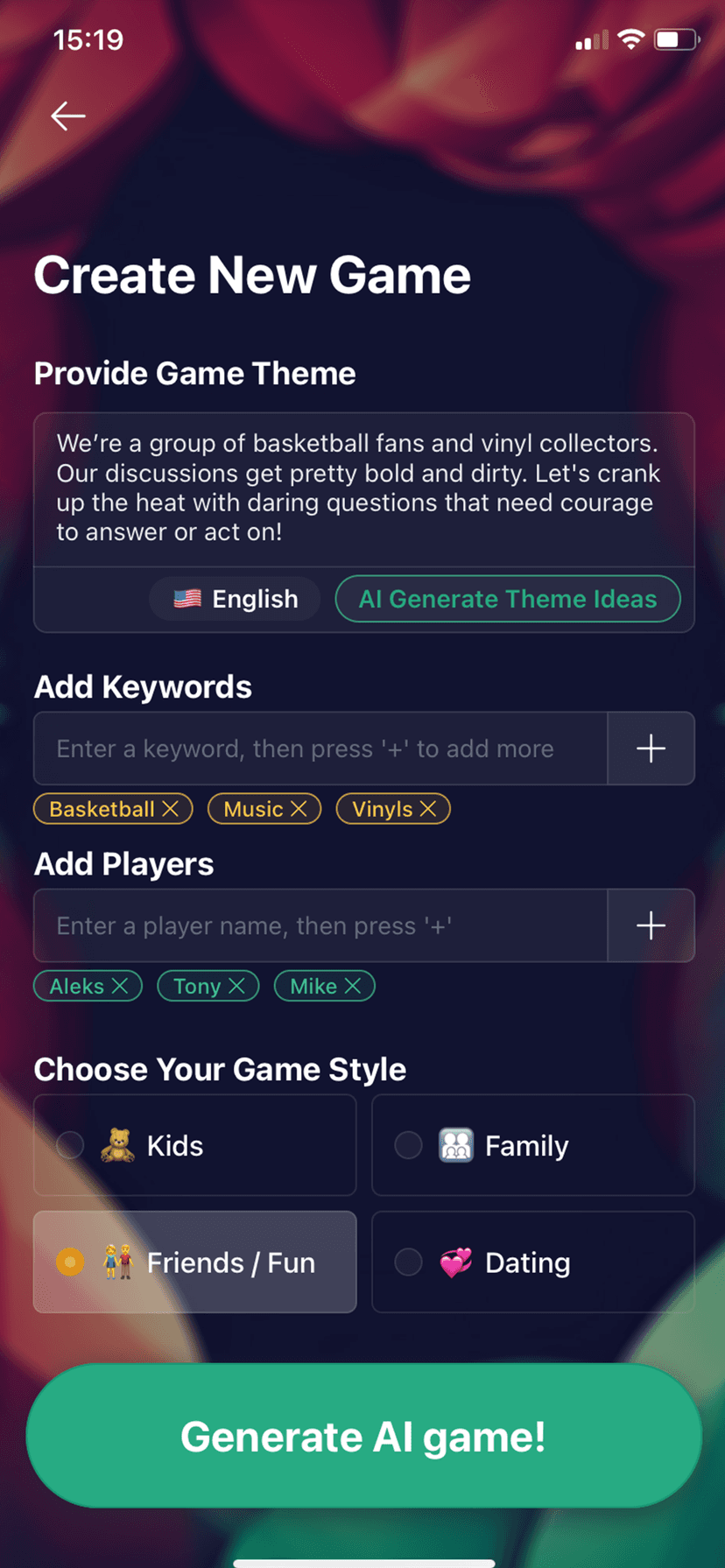Remove the Basketball keyword chip
725x1568 pixels.
(x=171, y=809)
